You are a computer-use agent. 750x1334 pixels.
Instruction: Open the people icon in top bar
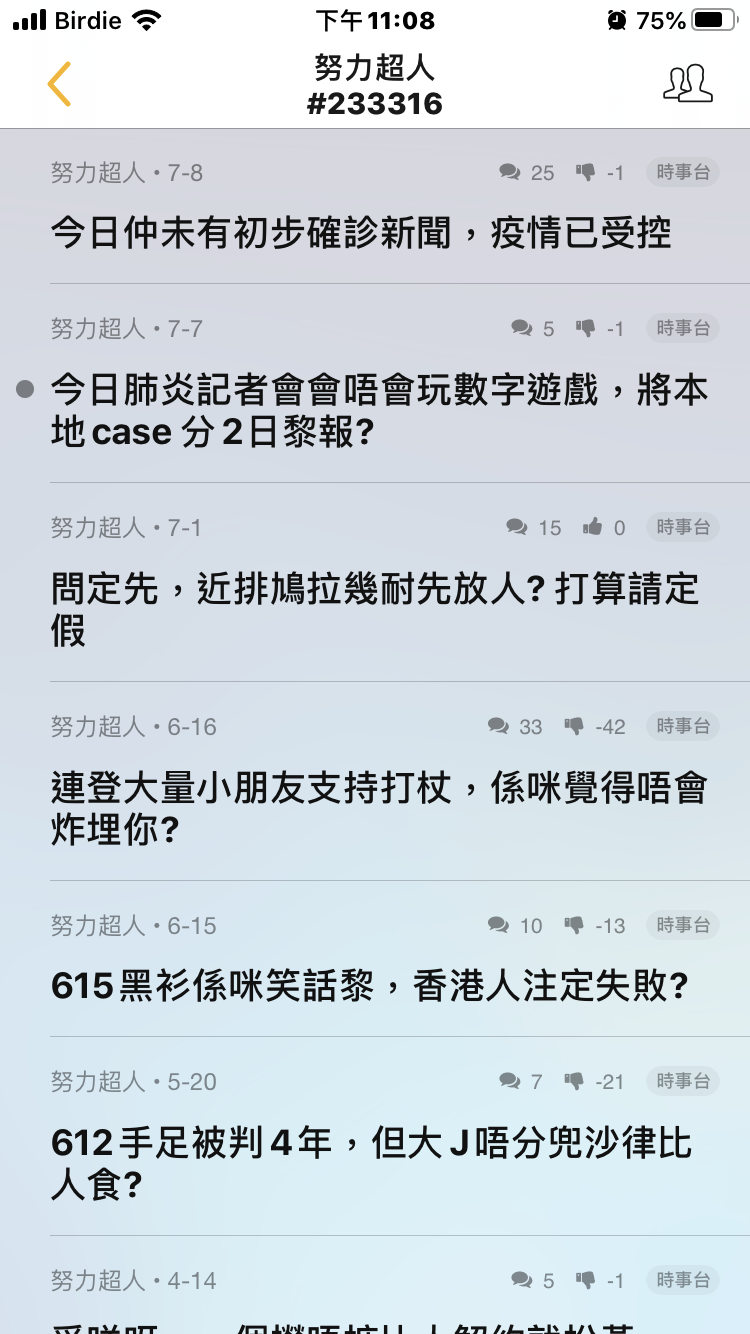tap(688, 83)
